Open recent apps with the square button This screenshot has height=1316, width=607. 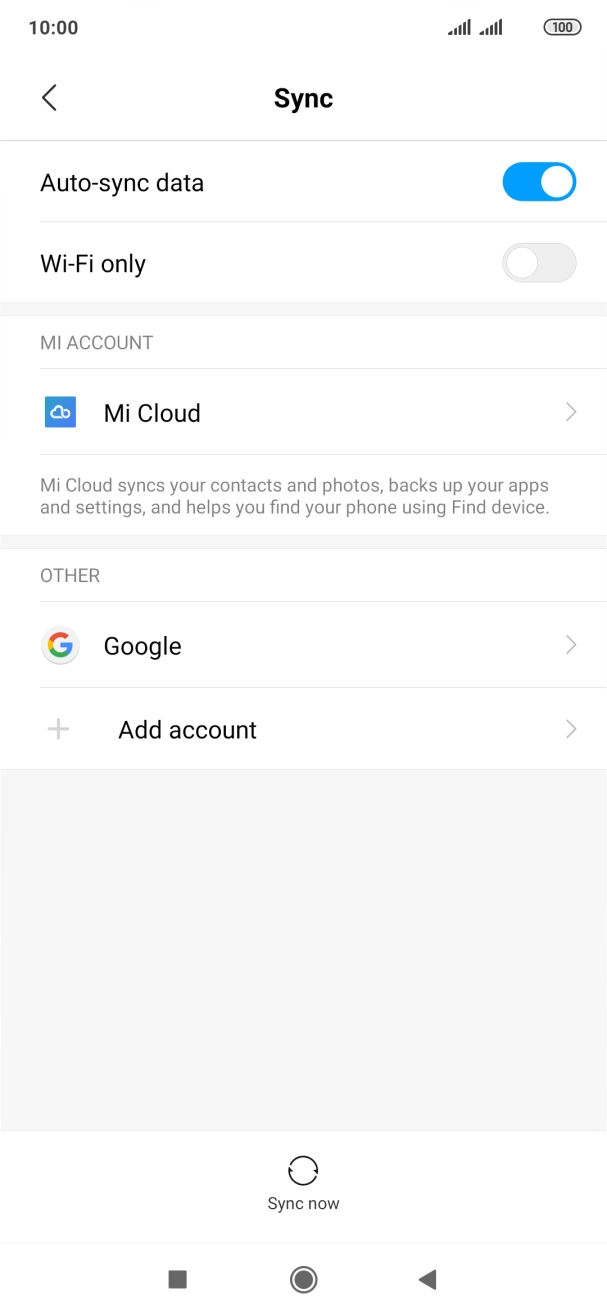pos(178,1278)
